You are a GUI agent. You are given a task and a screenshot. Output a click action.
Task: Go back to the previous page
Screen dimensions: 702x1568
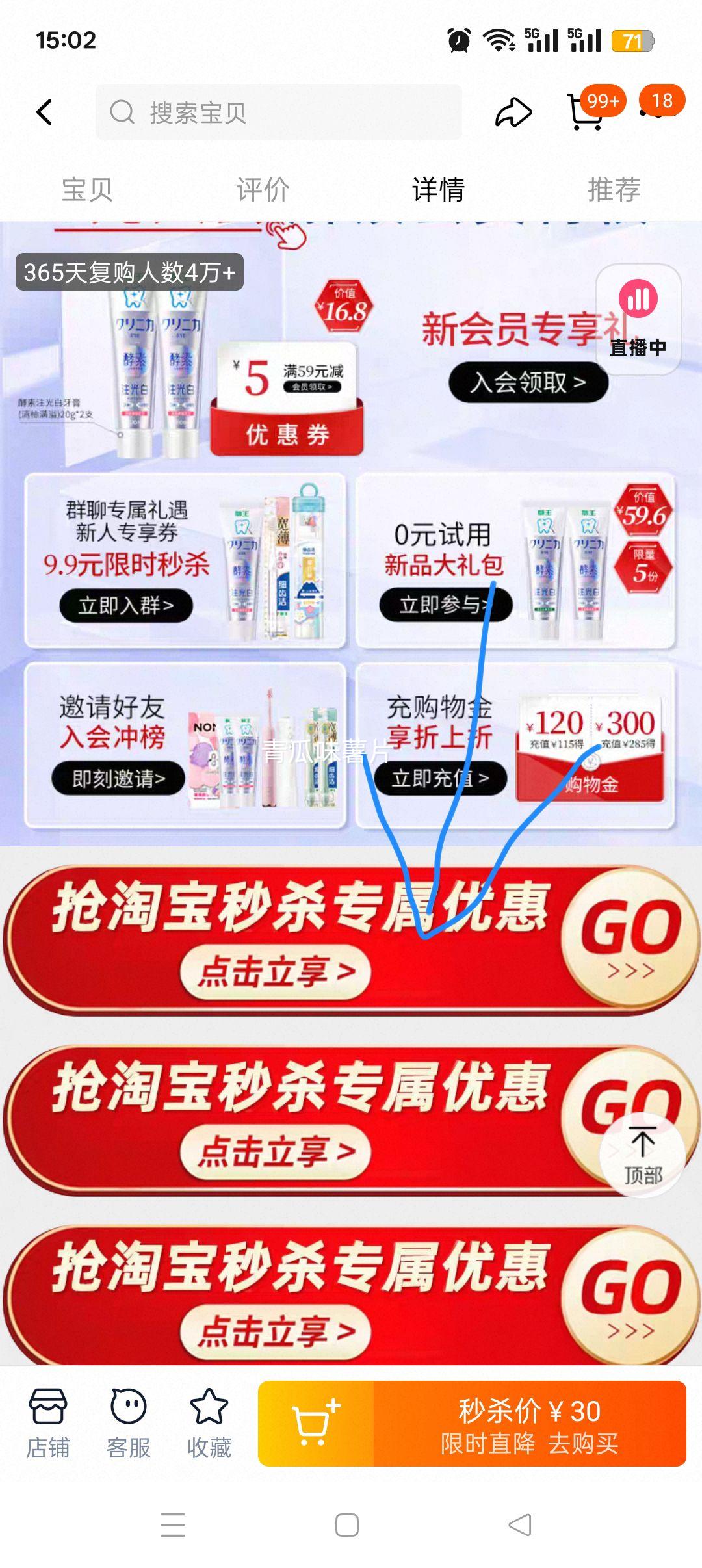point(44,112)
